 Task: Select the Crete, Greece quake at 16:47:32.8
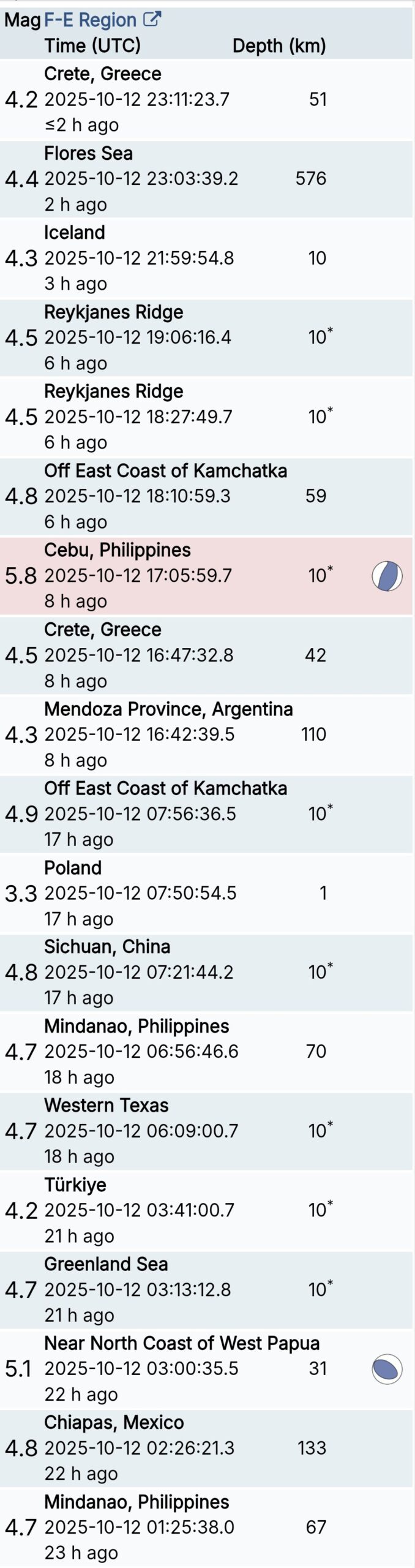click(139, 655)
